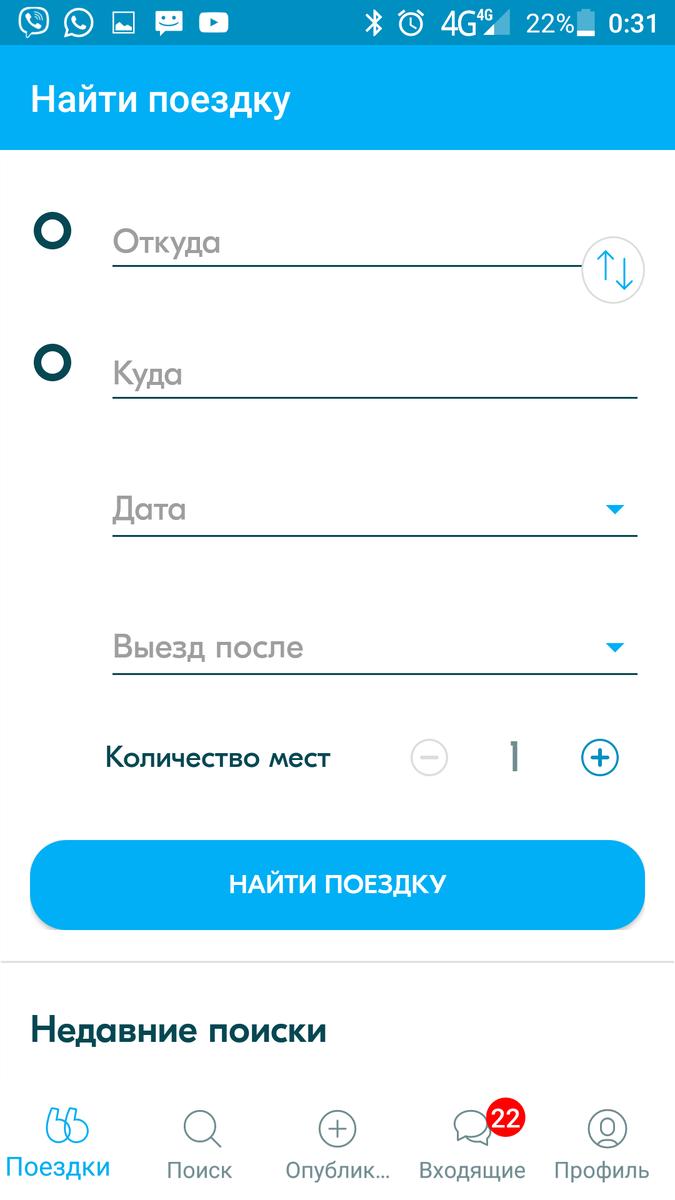Open the Входящие inbox tab
Screen dimensions: 675x1200
[x=472, y=1143]
